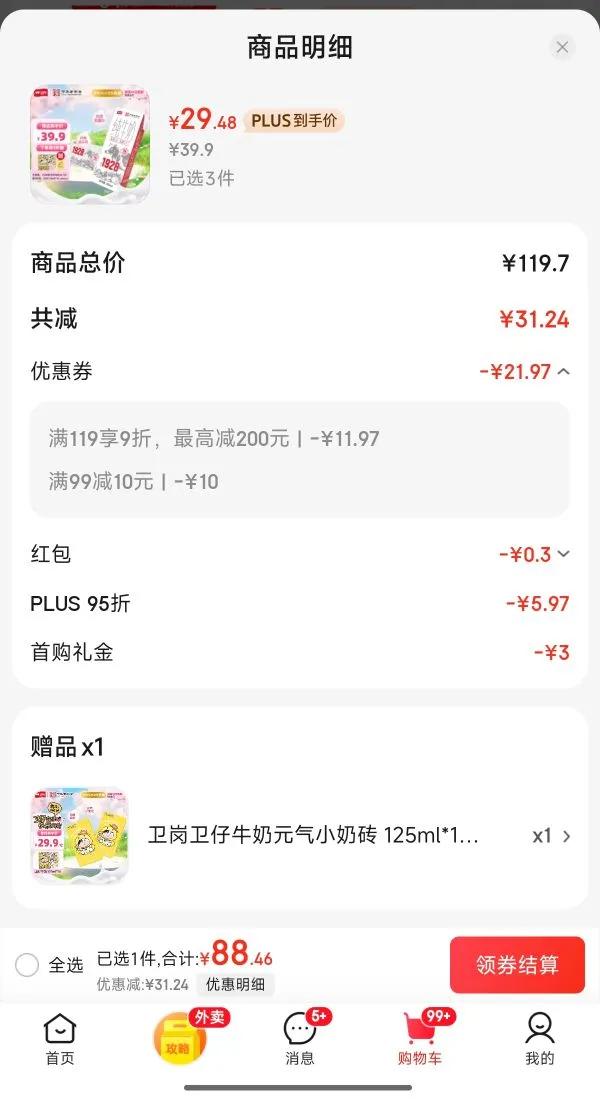Go to the 首页 tab
The height and width of the screenshot is (1102, 600).
click(60, 1039)
